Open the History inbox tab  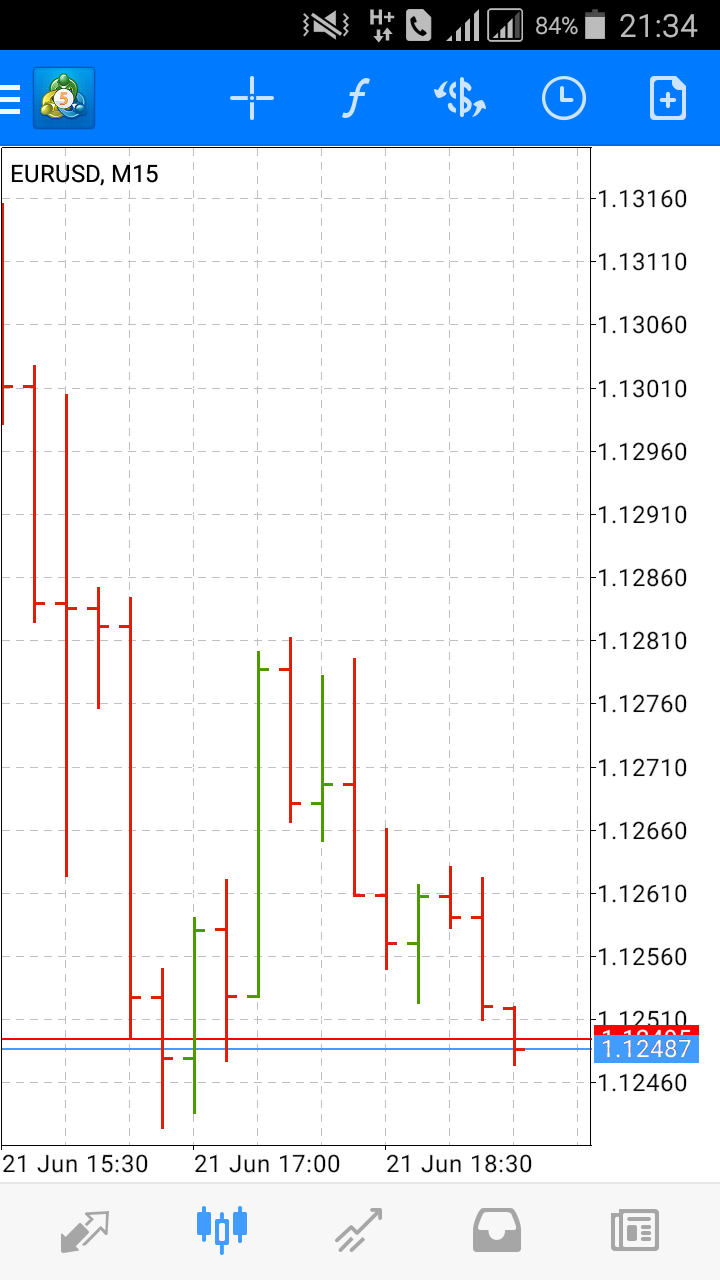click(x=497, y=1230)
